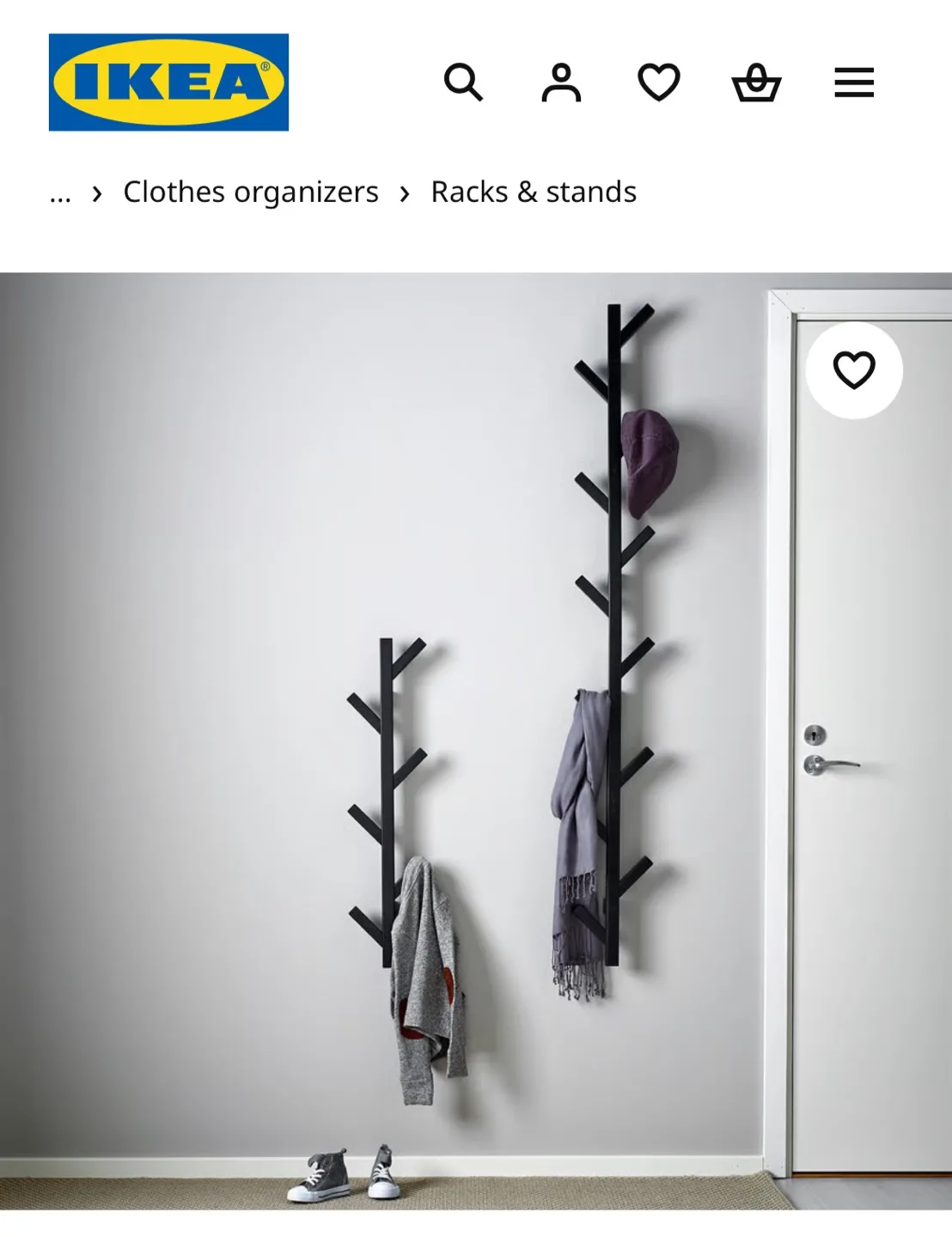
Task: Go to IKEA homepage via logo link
Action: [x=168, y=83]
